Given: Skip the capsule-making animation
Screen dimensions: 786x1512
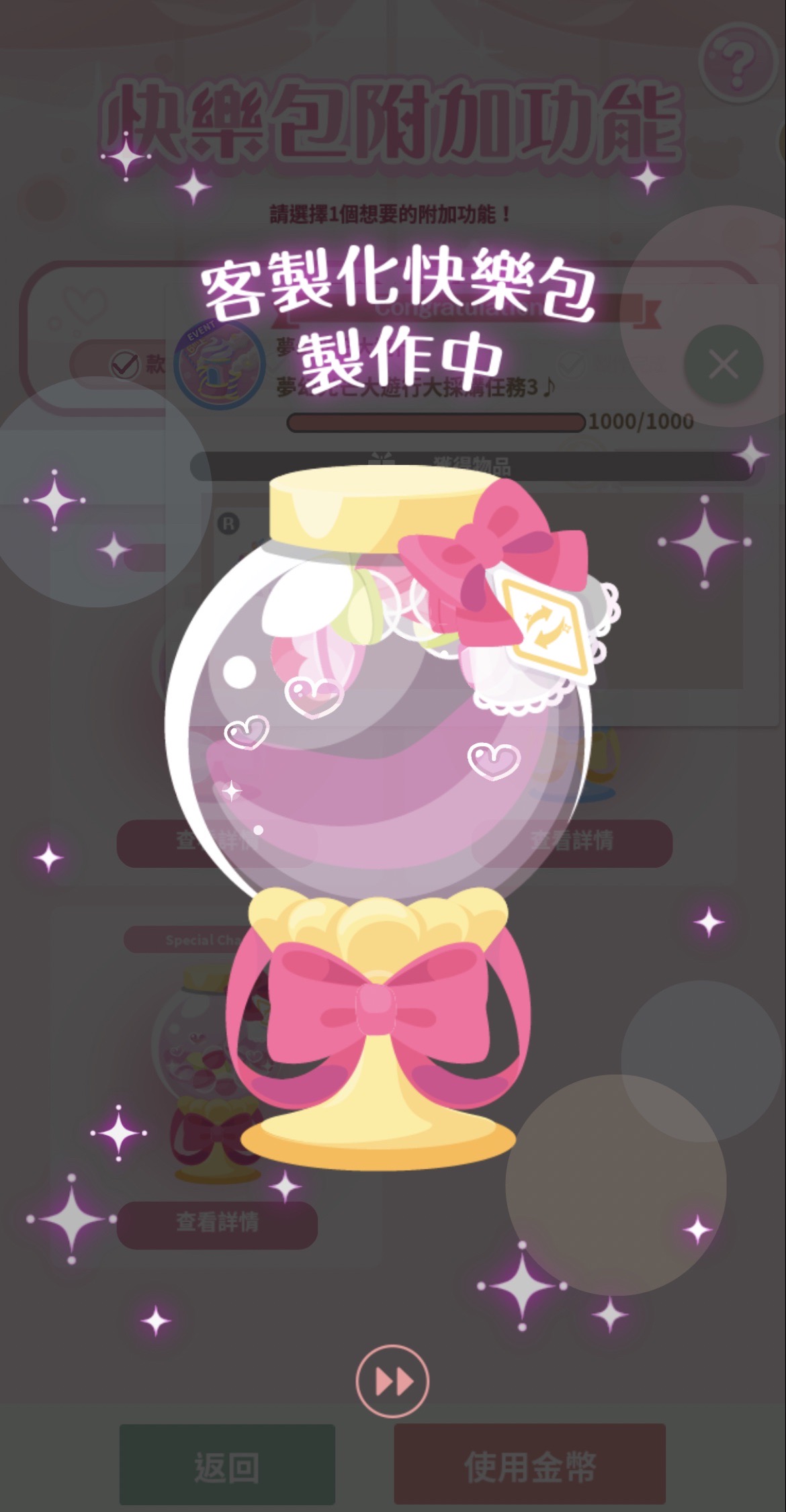Looking at the screenshot, I should pos(392,1380).
